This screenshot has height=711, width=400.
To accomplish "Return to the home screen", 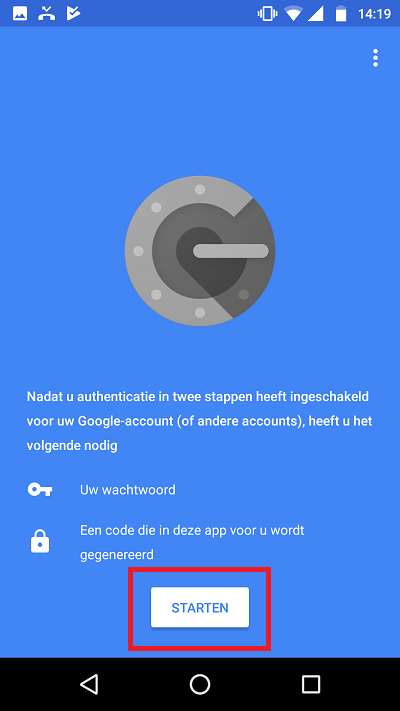I will click(200, 684).
